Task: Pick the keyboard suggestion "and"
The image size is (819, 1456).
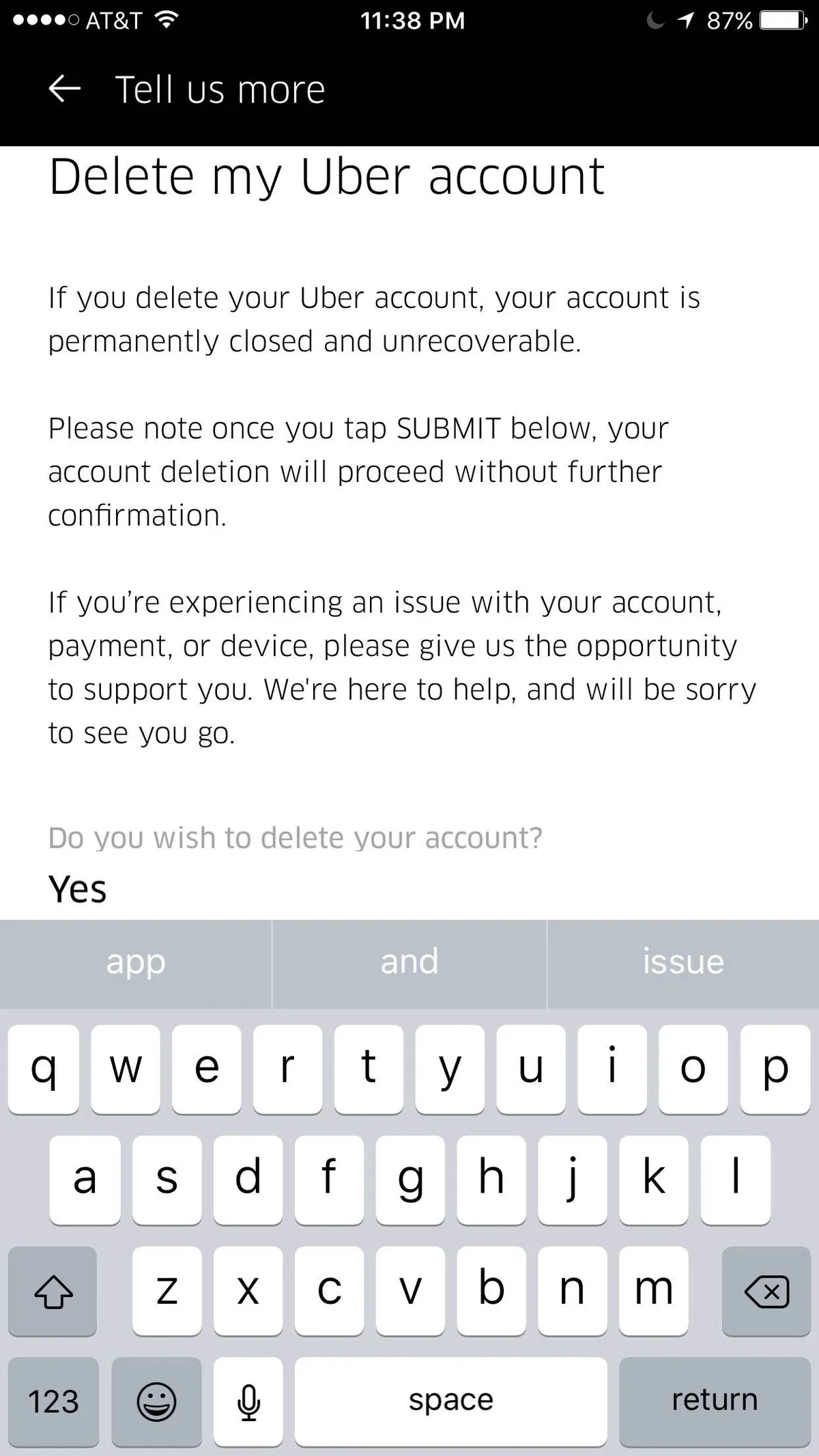Action: pos(409,962)
